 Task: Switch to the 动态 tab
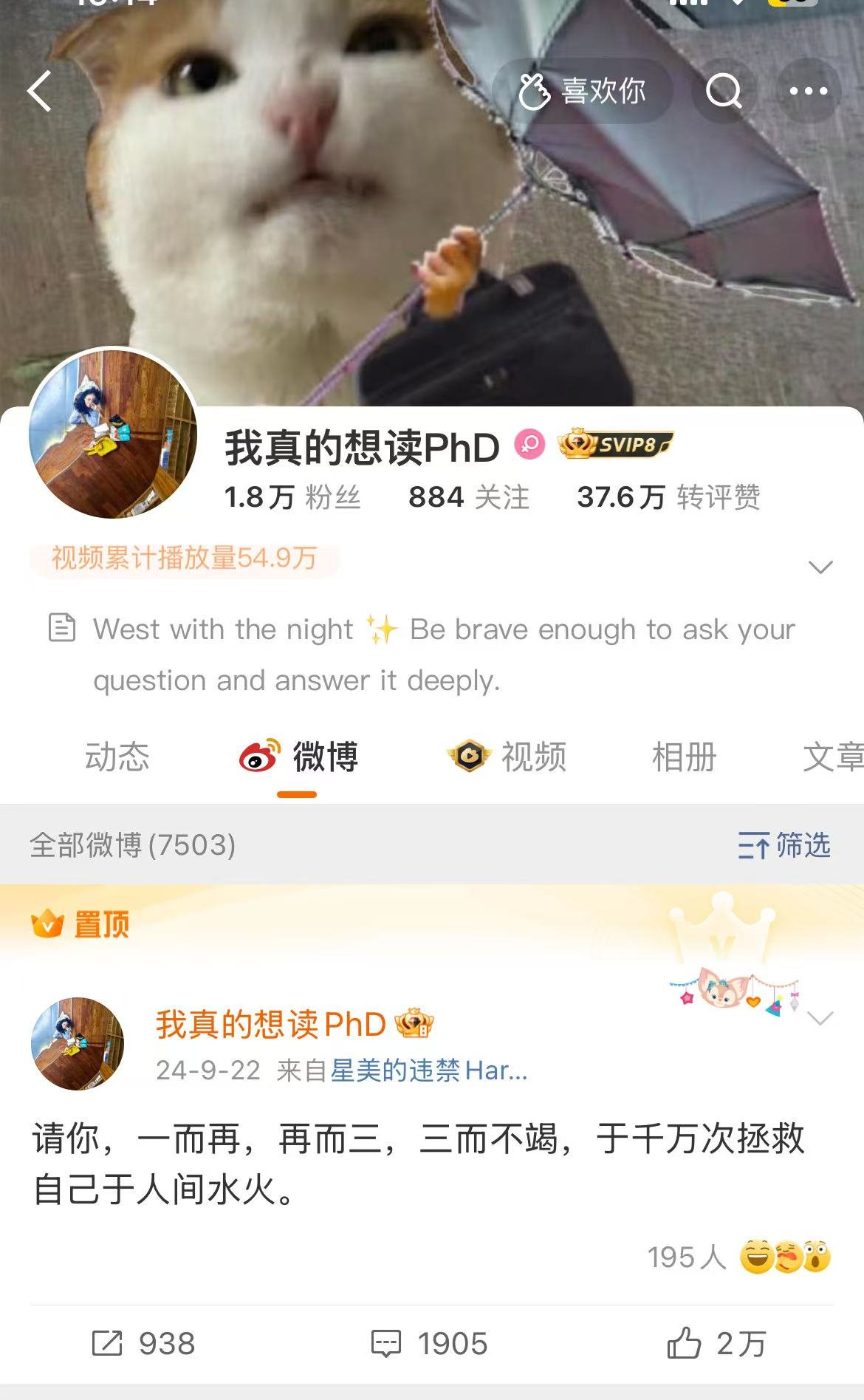117,757
